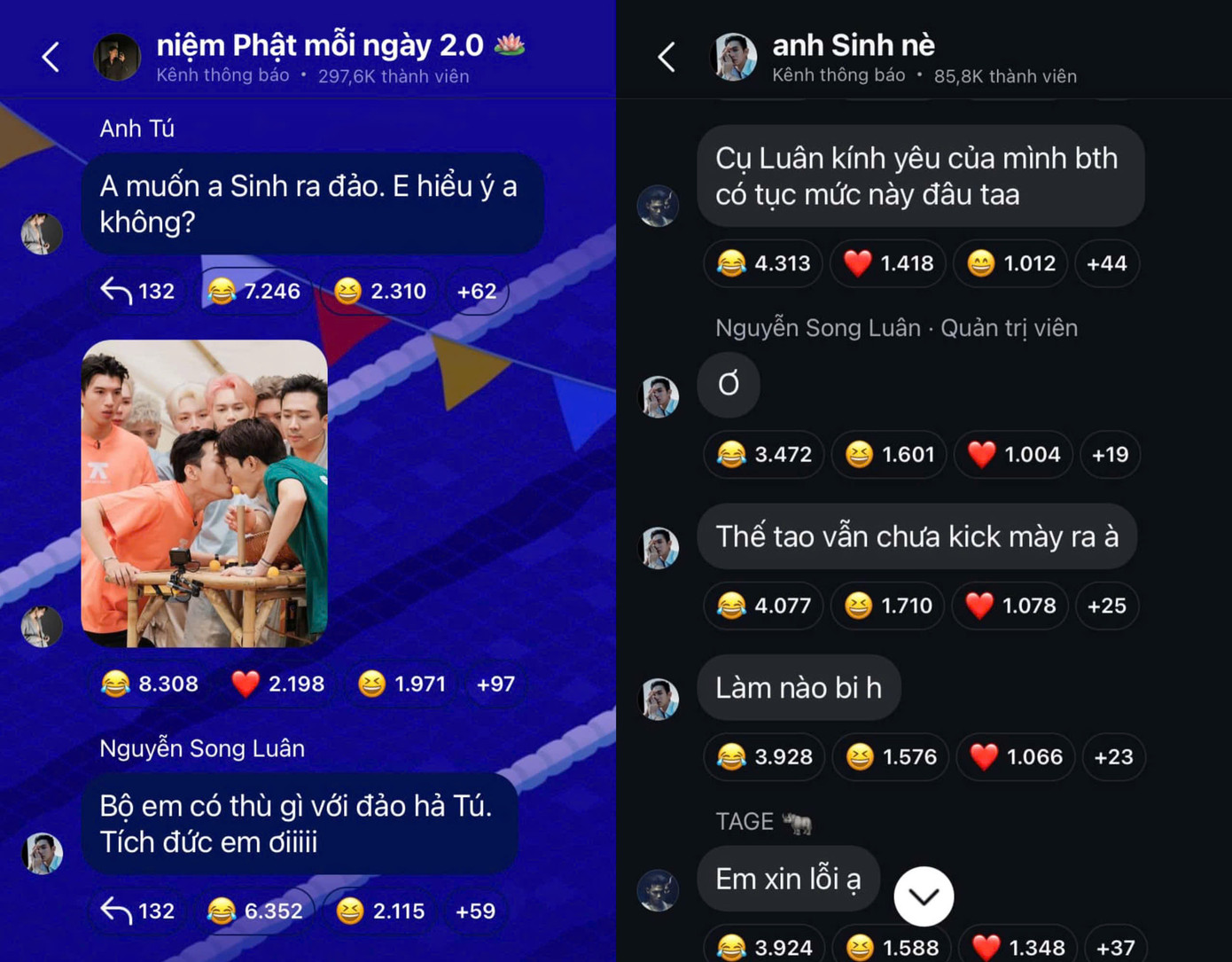Tap the 7.246 laughing reaction on Anh Tú's message

point(254,291)
